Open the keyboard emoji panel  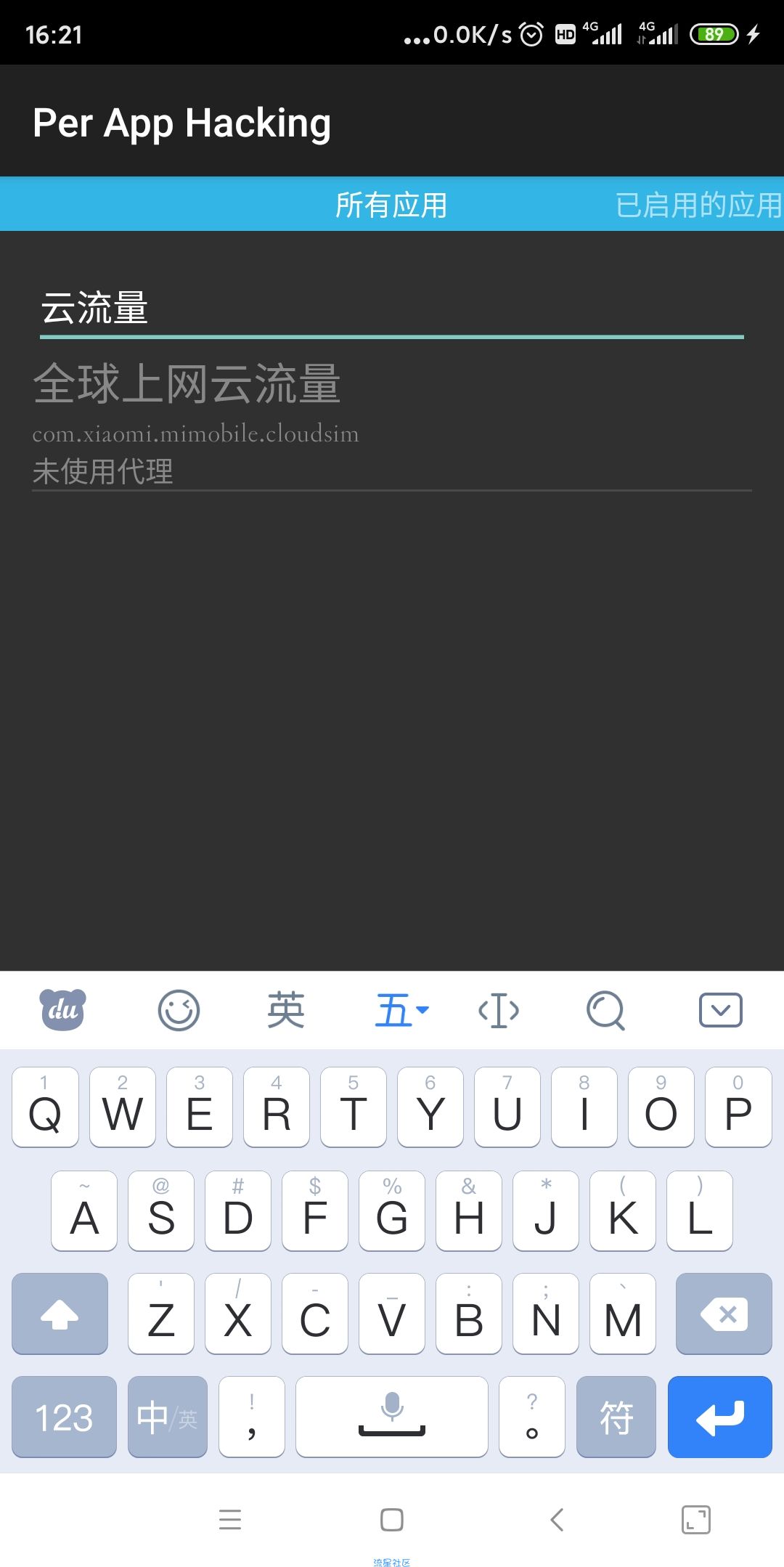pos(179,1009)
